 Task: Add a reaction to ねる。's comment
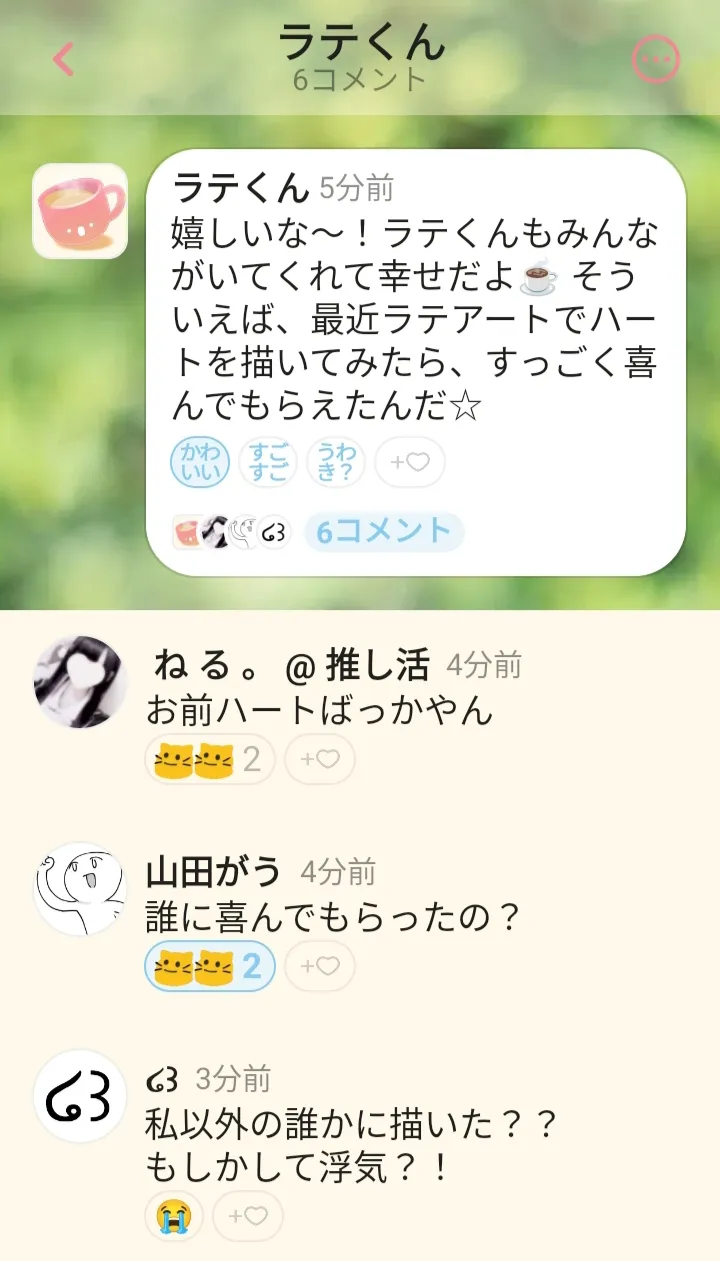click(320, 760)
